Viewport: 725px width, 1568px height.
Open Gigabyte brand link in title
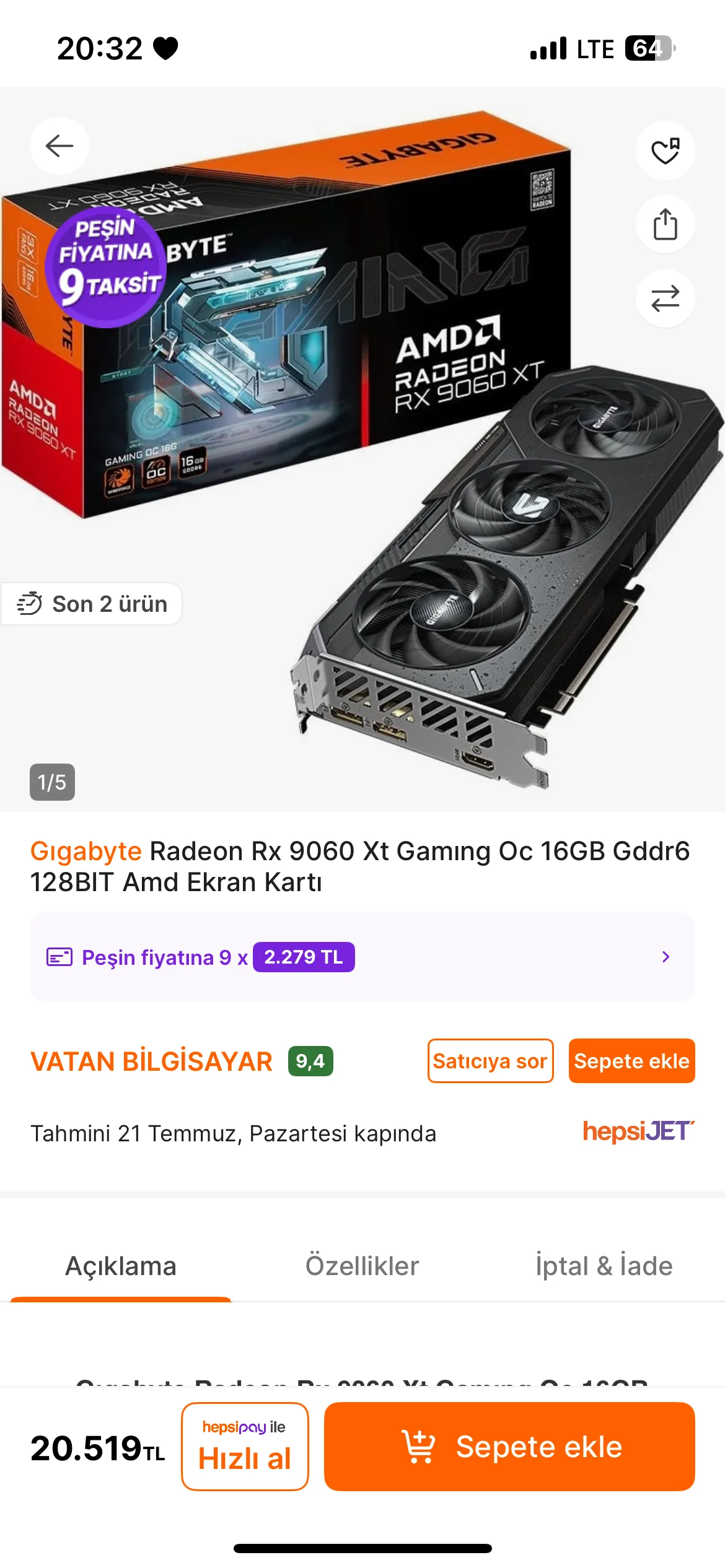(x=86, y=851)
